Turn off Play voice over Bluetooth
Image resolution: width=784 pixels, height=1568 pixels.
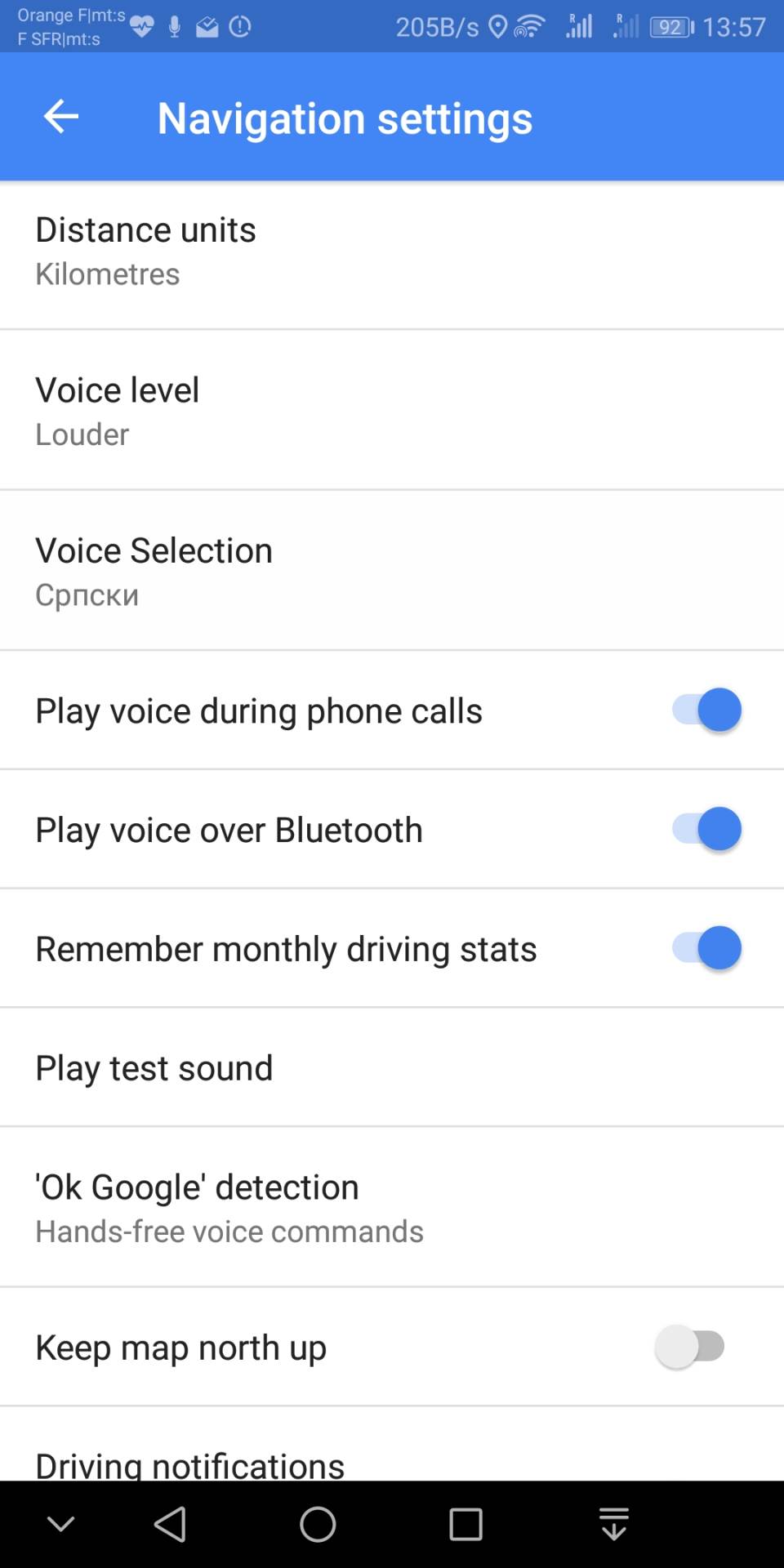(706, 829)
